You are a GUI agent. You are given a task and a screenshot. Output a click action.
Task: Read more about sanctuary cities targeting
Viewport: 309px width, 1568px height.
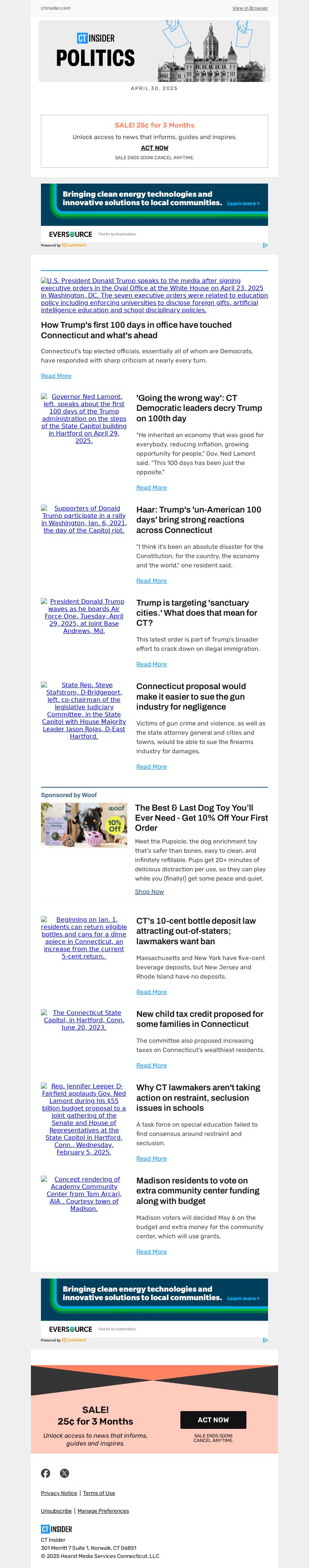tap(151, 664)
